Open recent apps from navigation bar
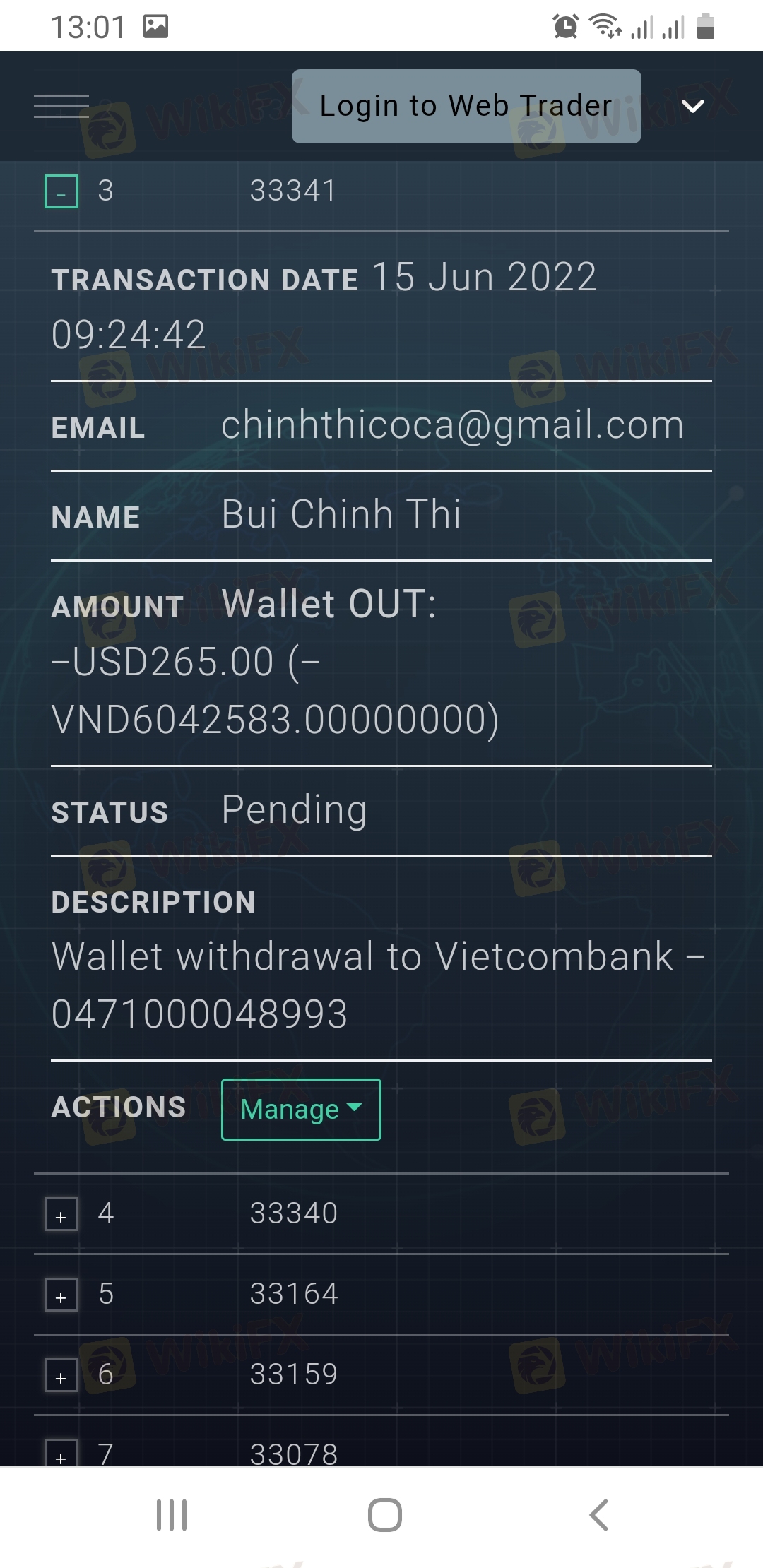763x1568 pixels. coord(172,1515)
